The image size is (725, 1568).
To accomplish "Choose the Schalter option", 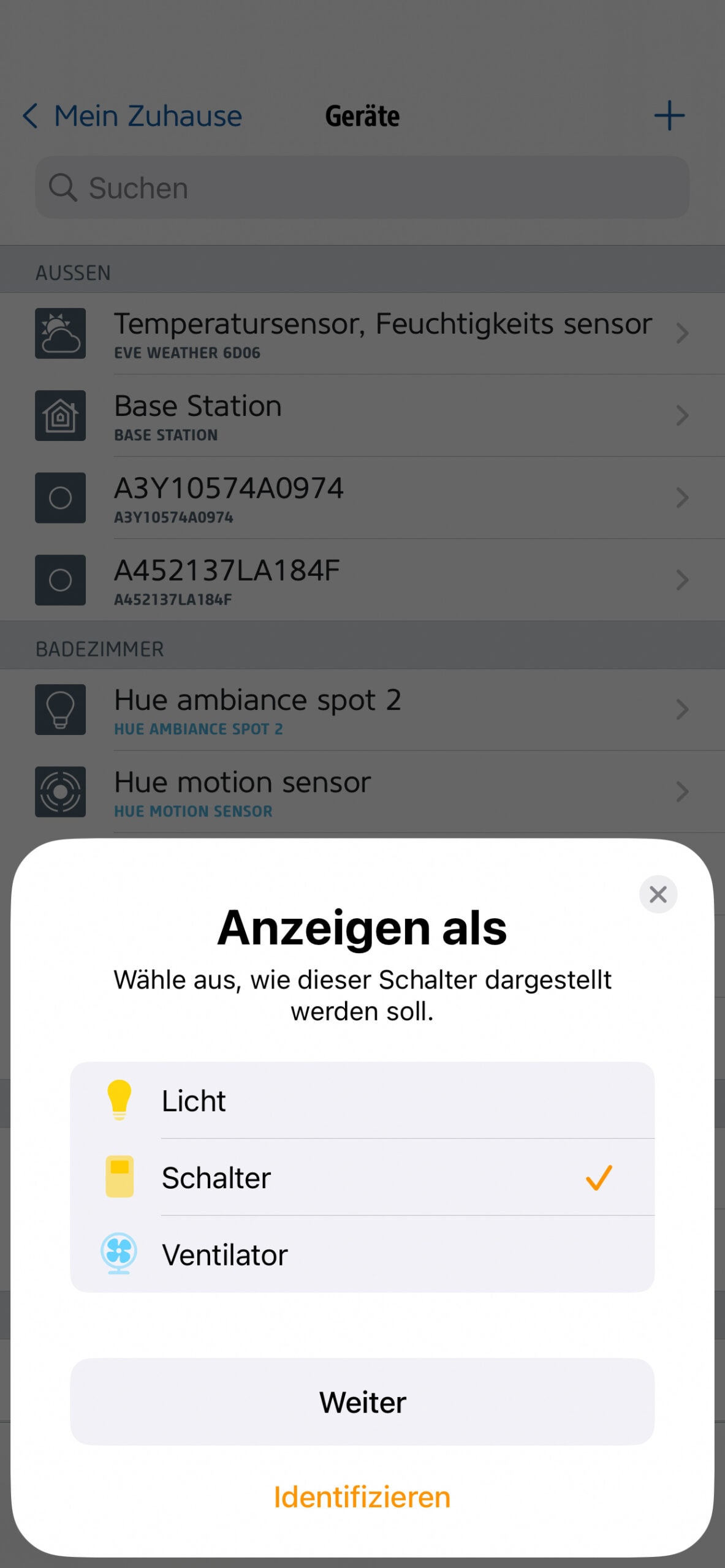I will (x=362, y=1177).
